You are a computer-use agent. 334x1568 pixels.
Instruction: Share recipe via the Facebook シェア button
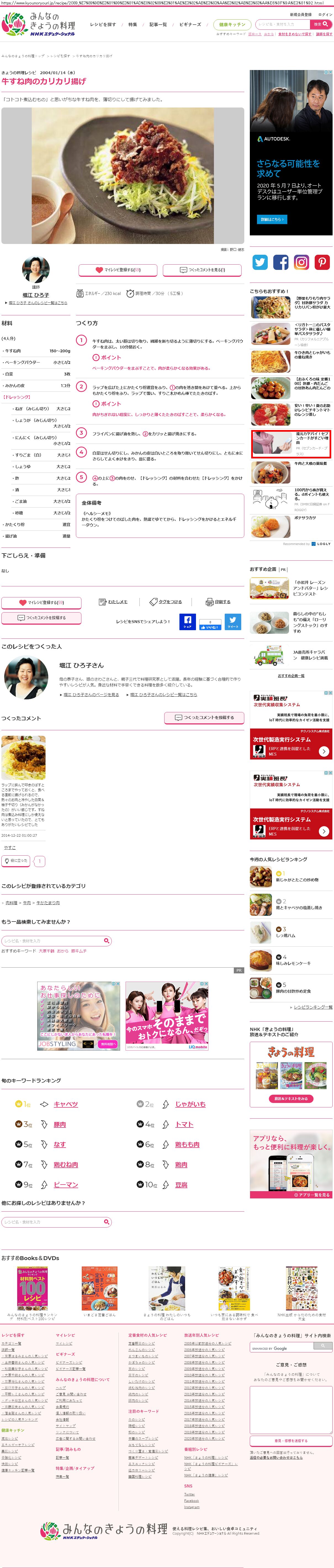187,621
